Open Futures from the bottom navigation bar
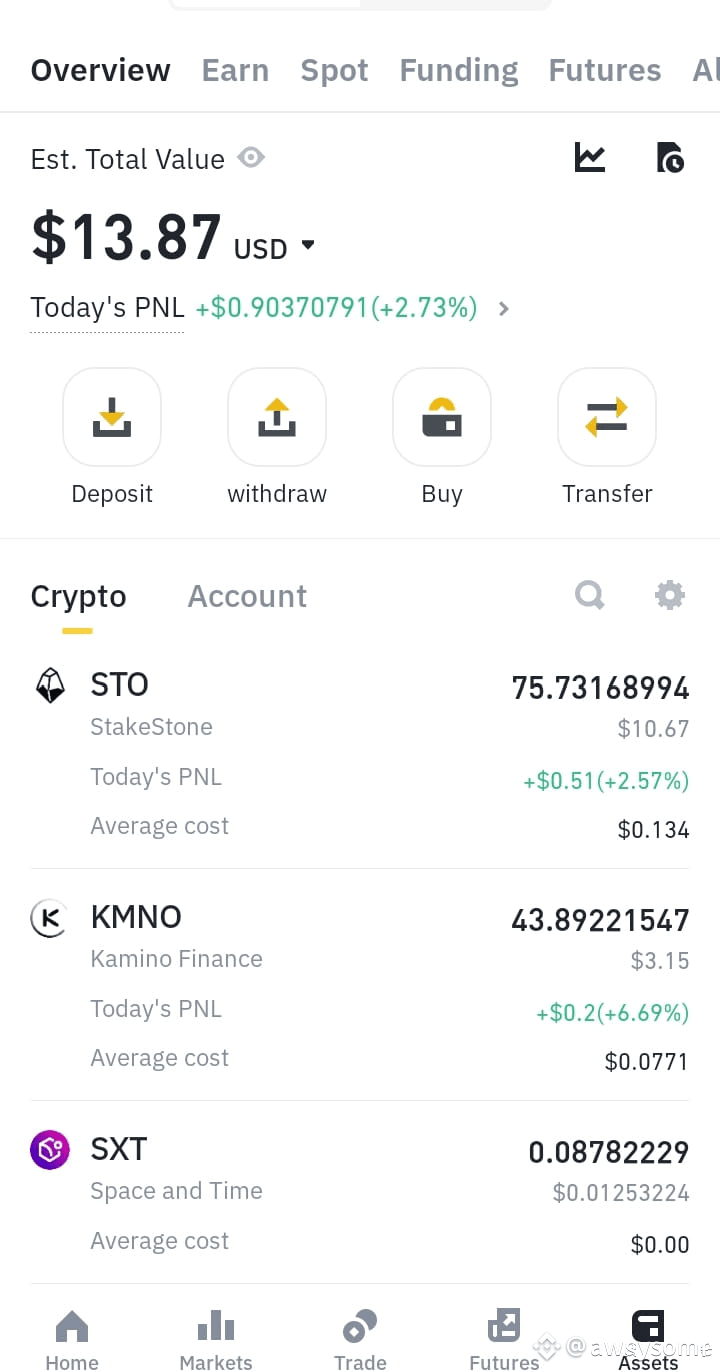 click(x=503, y=1325)
